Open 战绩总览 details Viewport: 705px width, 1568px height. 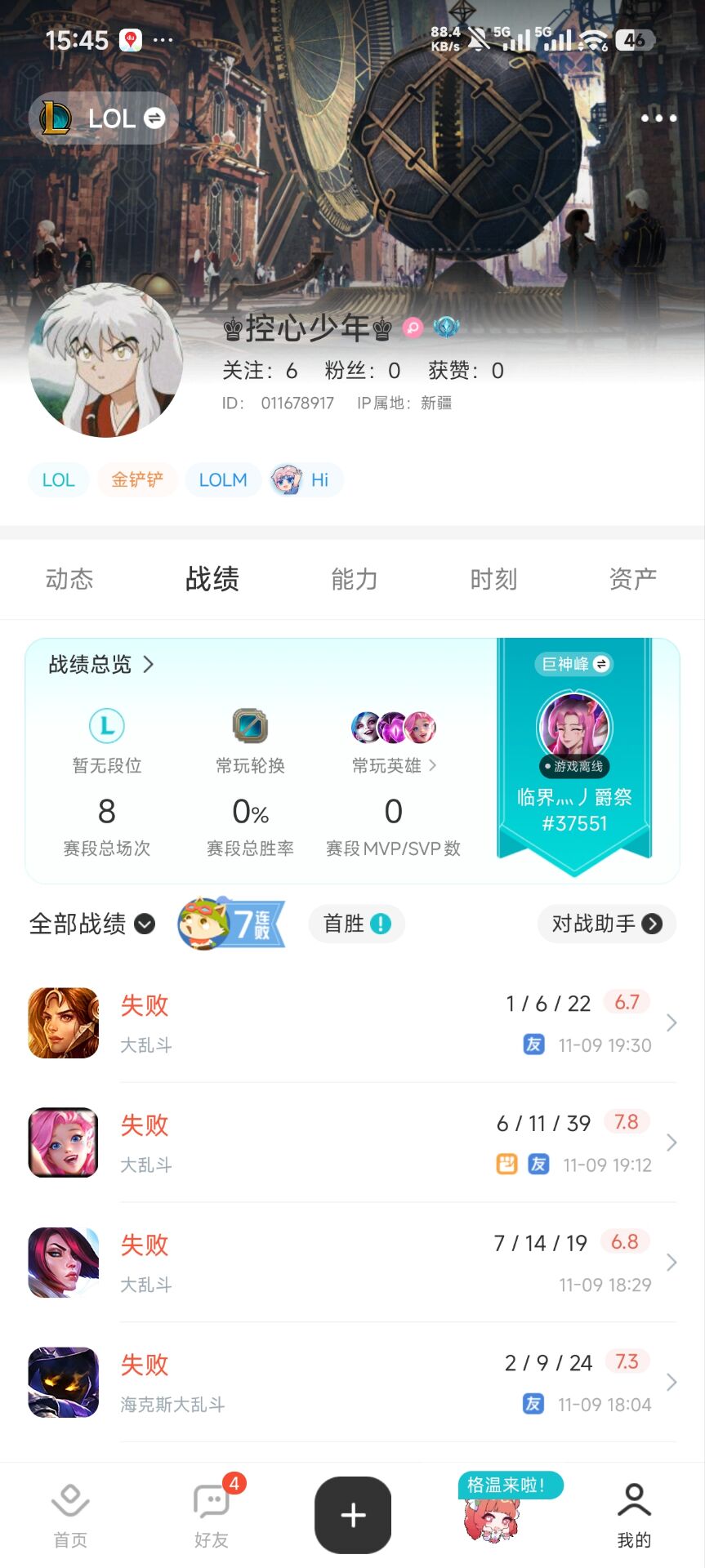101,665
